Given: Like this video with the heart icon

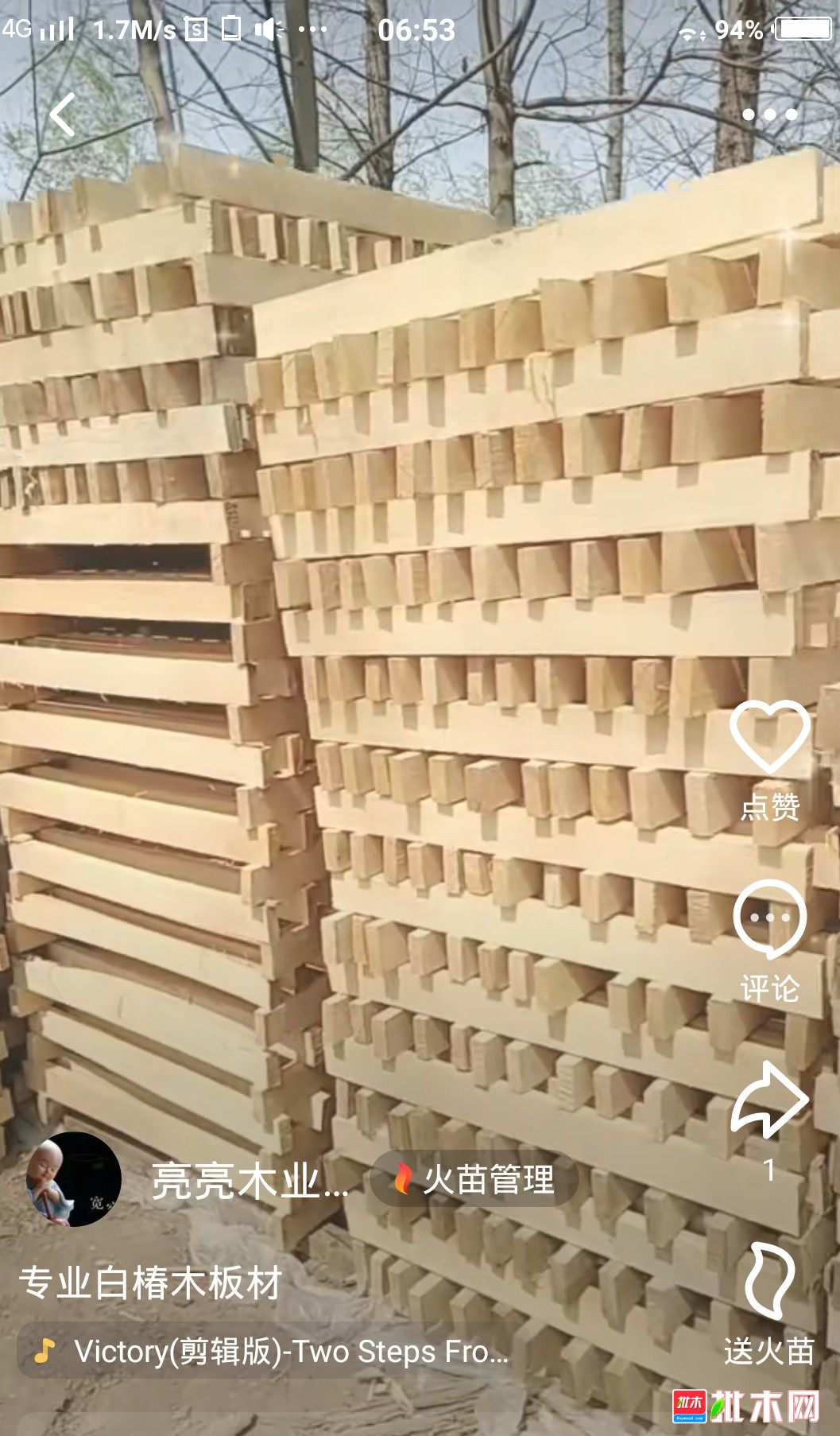Looking at the screenshot, I should point(769,738).
